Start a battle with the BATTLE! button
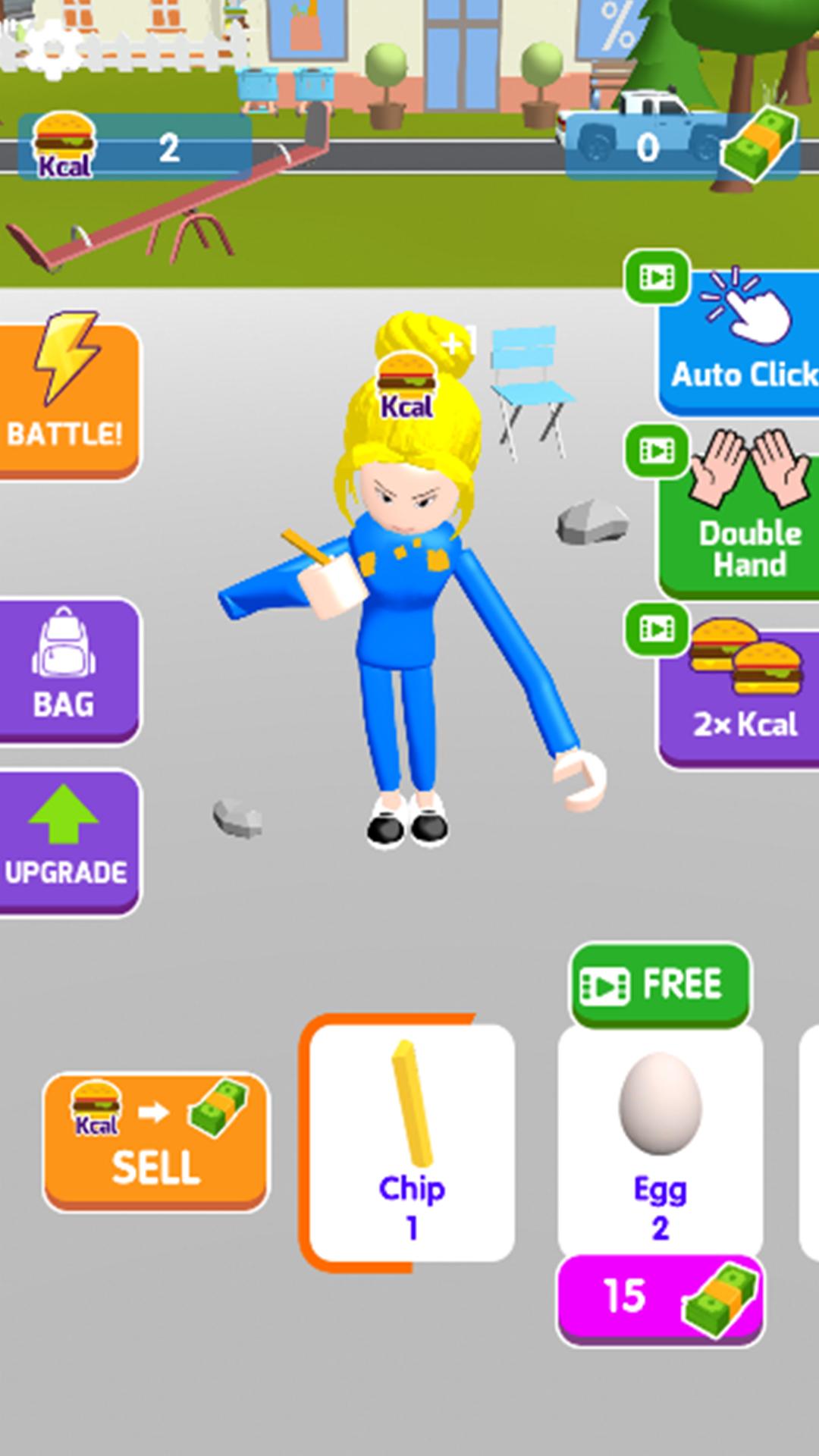819x1456 pixels. click(68, 400)
